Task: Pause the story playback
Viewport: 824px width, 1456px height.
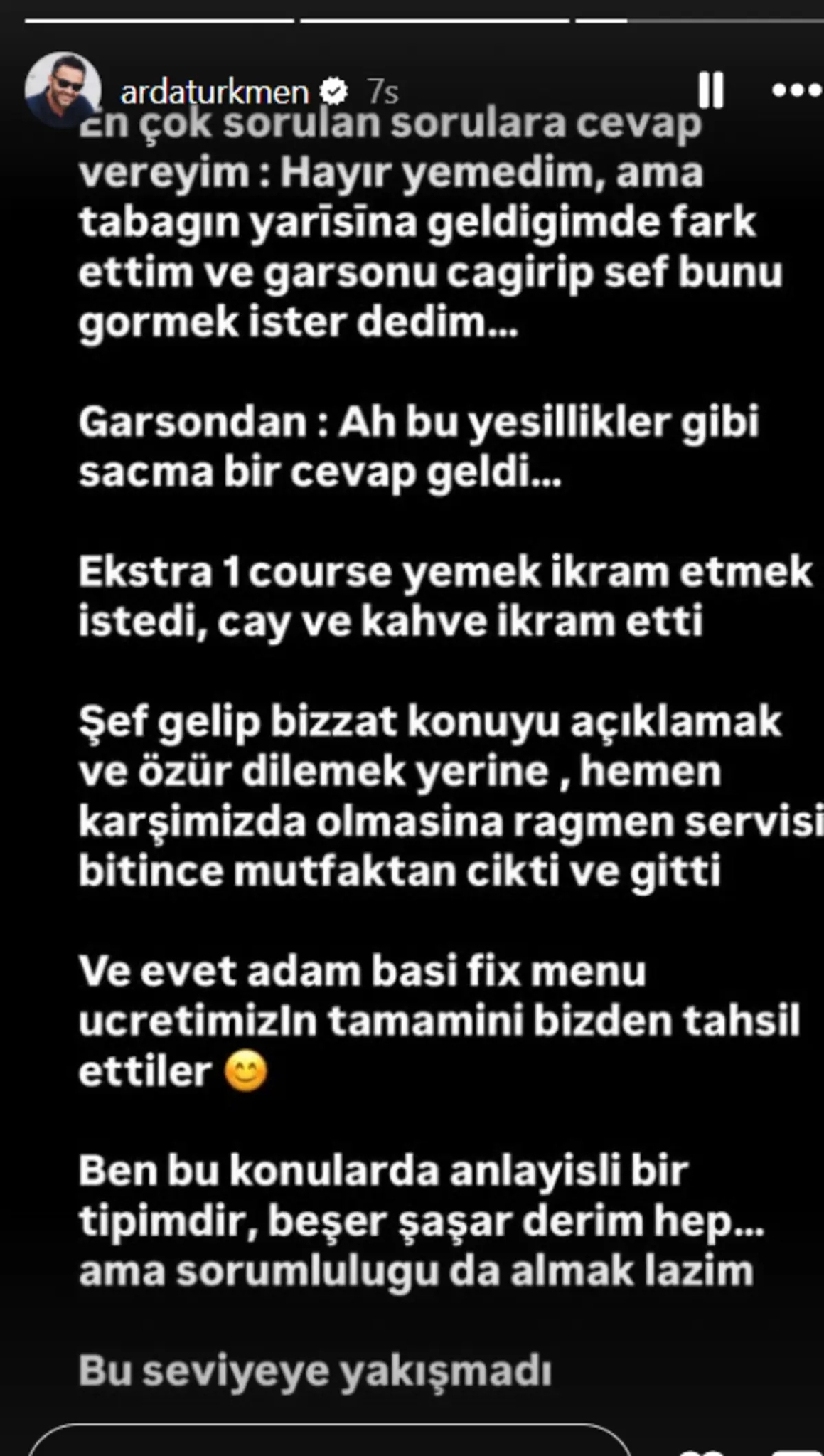Action: point(710,90)
